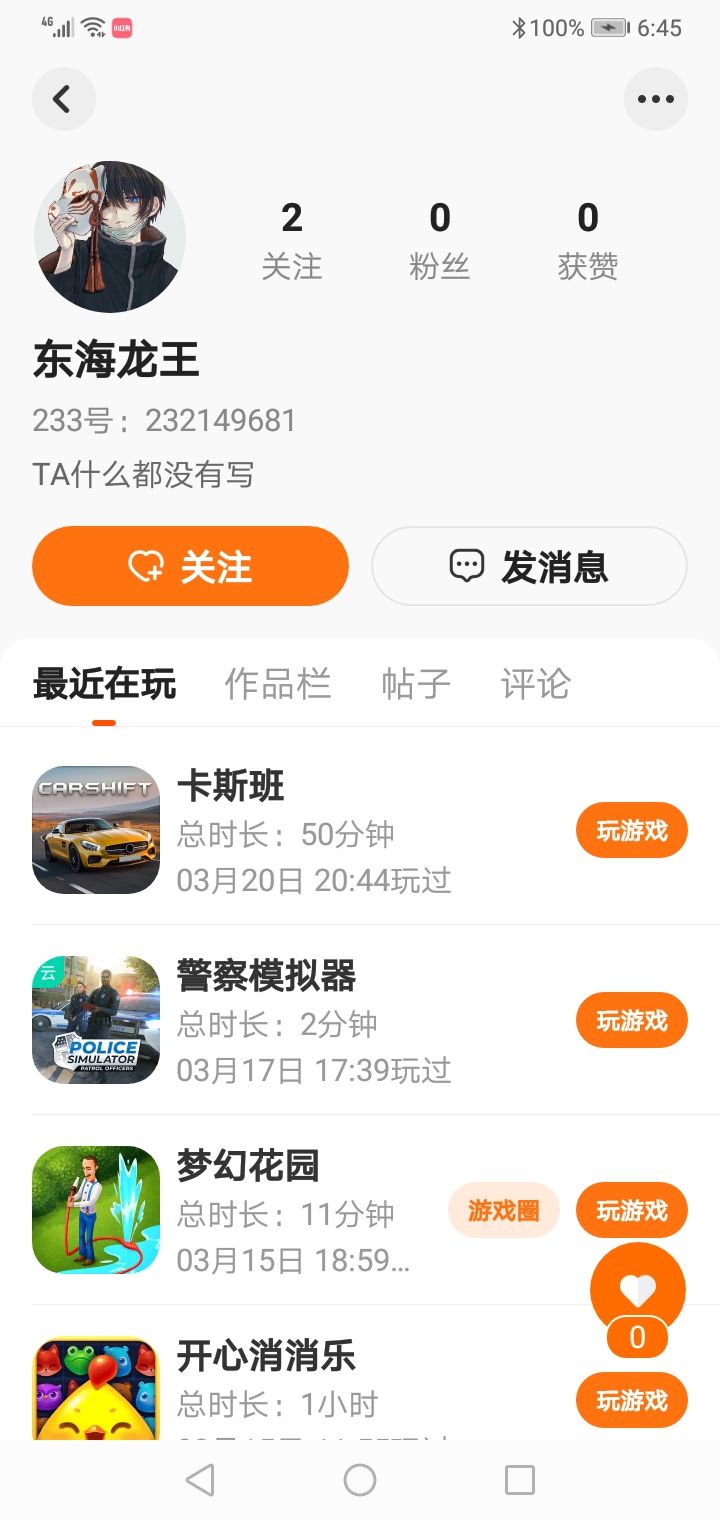View 东海龙王's profile avatar

click(x=110, y=237)
